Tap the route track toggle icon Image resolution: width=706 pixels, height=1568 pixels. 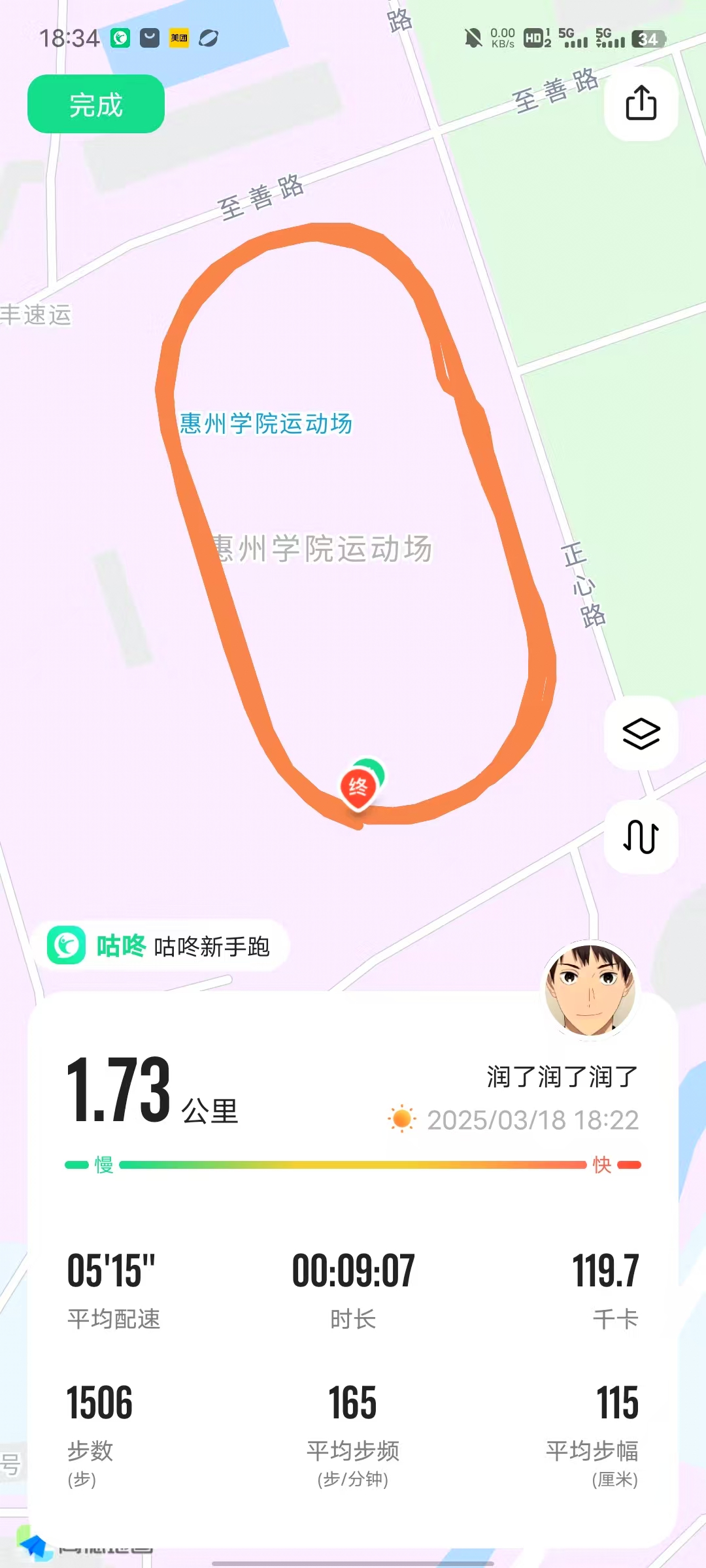[641, 836]
